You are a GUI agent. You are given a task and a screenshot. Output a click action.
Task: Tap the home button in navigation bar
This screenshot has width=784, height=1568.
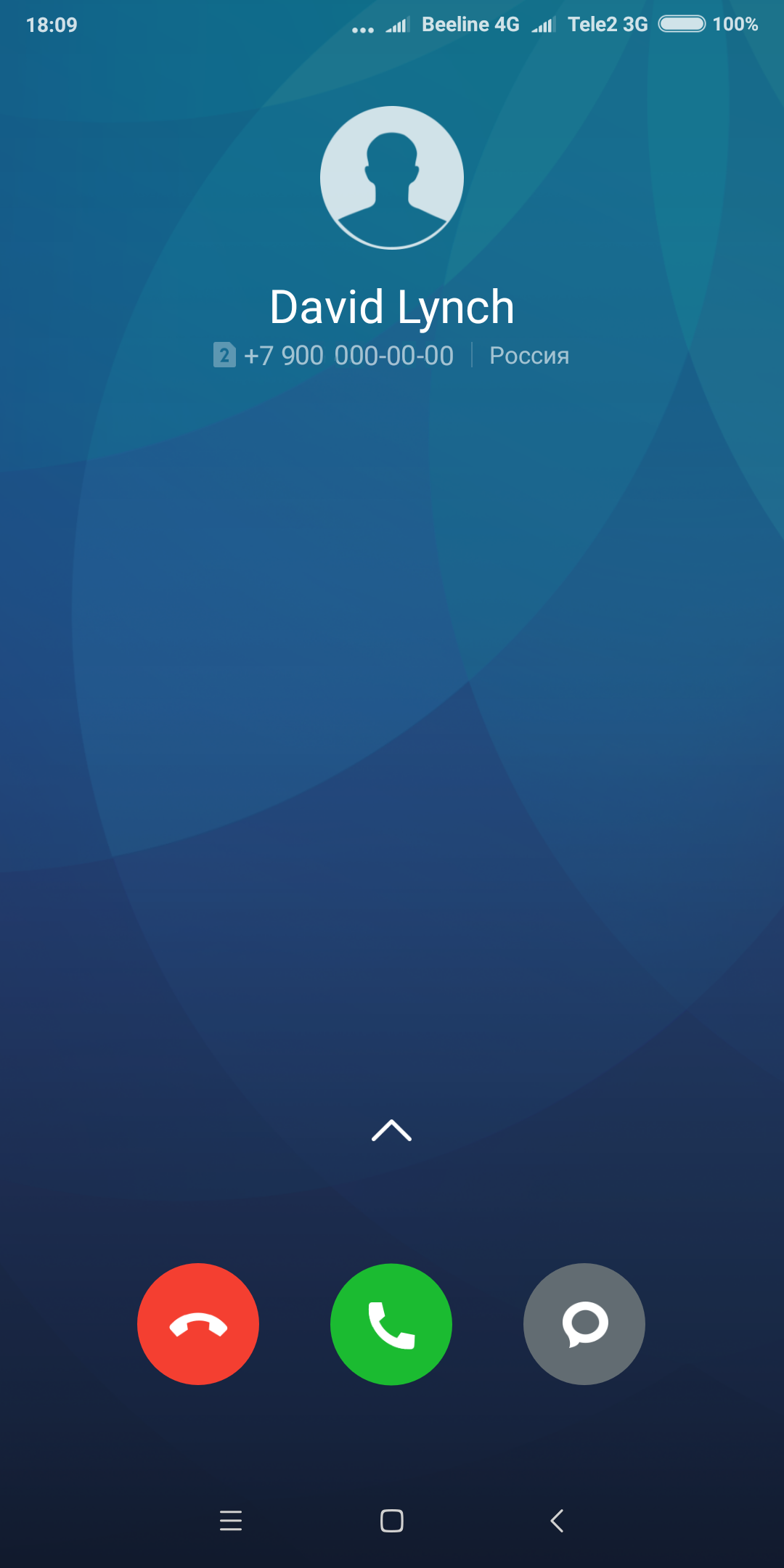(x=392, y=1520)
